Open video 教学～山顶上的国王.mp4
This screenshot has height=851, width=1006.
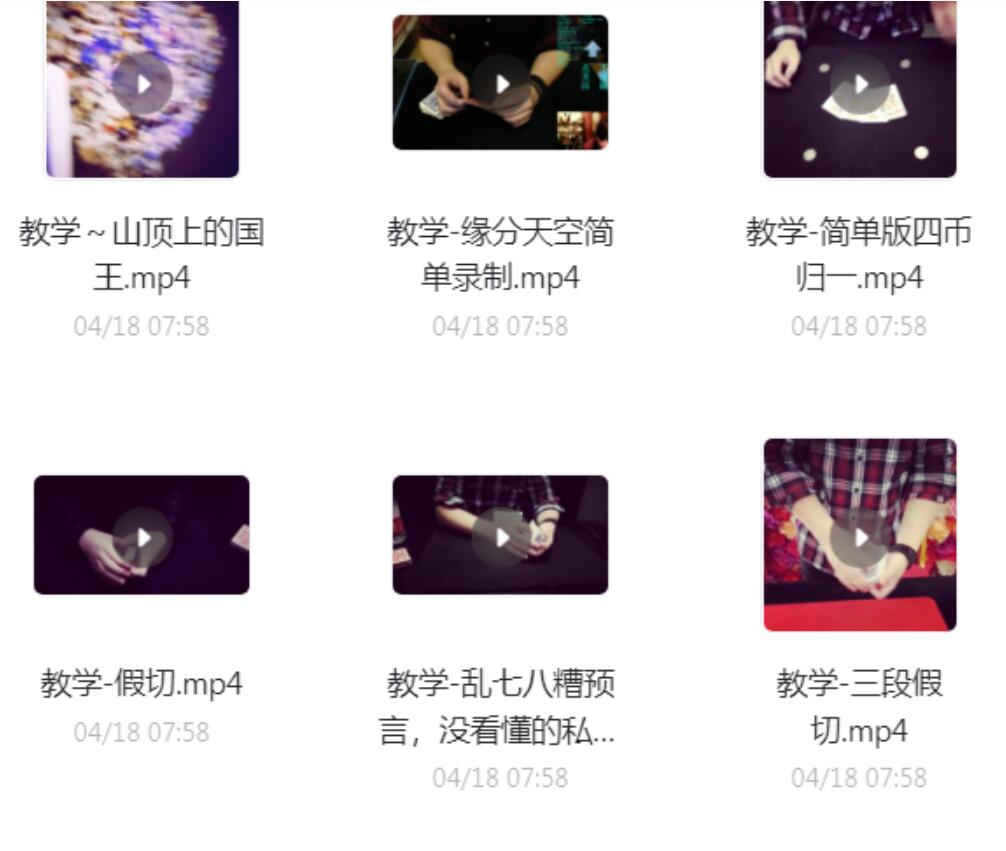[142, 84]
